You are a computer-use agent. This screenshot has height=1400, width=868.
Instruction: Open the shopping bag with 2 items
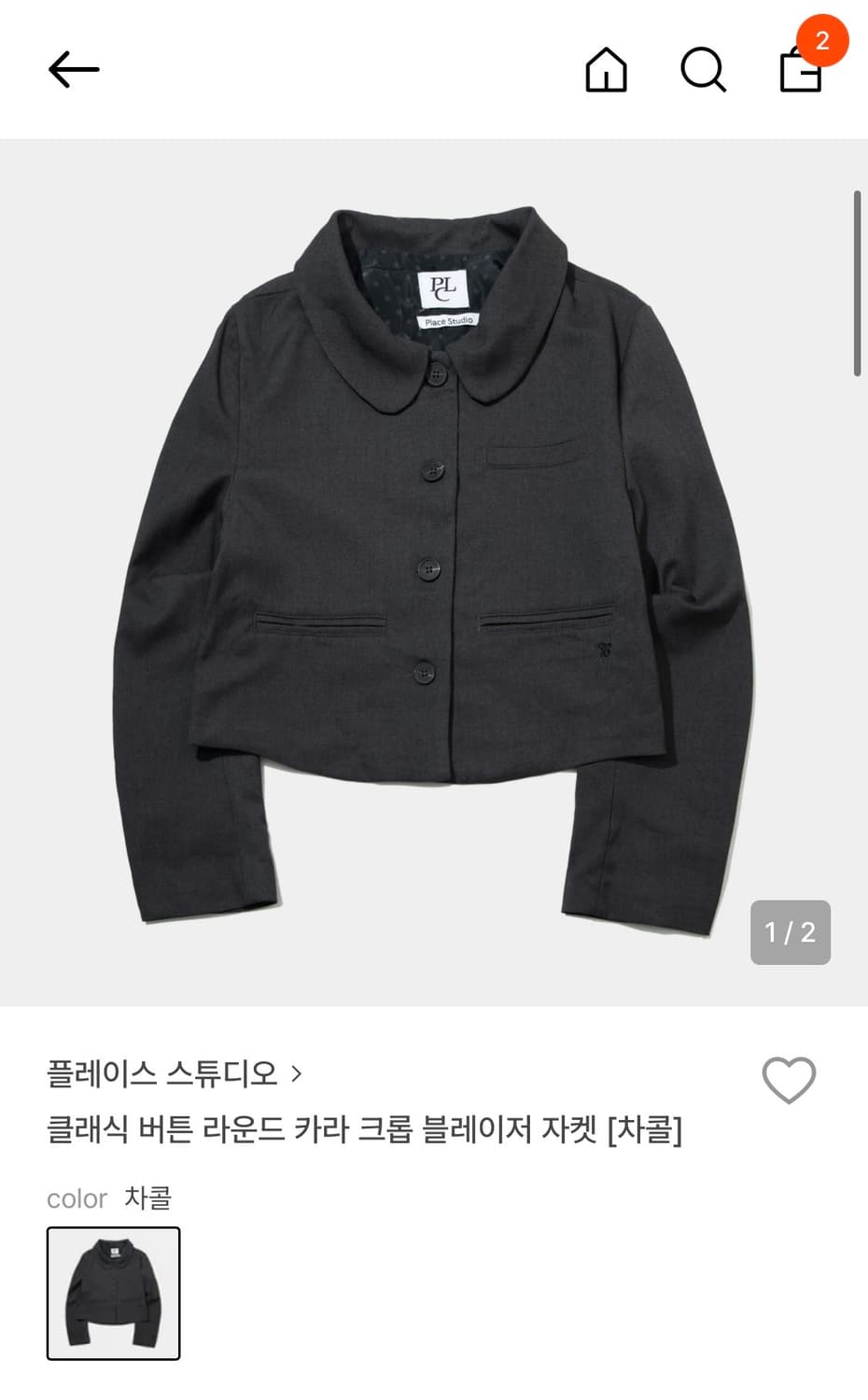(x=801, y=73)
